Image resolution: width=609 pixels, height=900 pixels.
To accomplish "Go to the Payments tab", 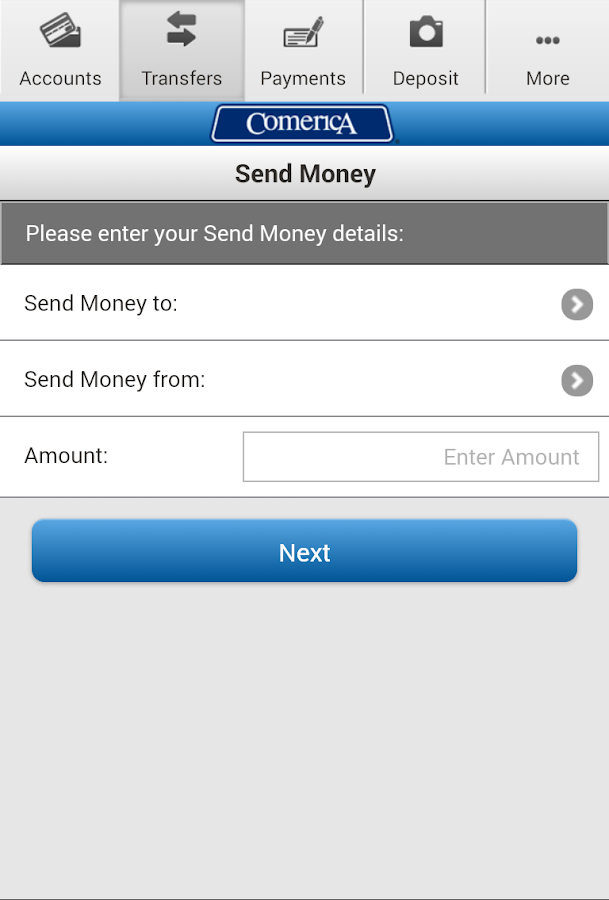I will [x=303, y=50].
